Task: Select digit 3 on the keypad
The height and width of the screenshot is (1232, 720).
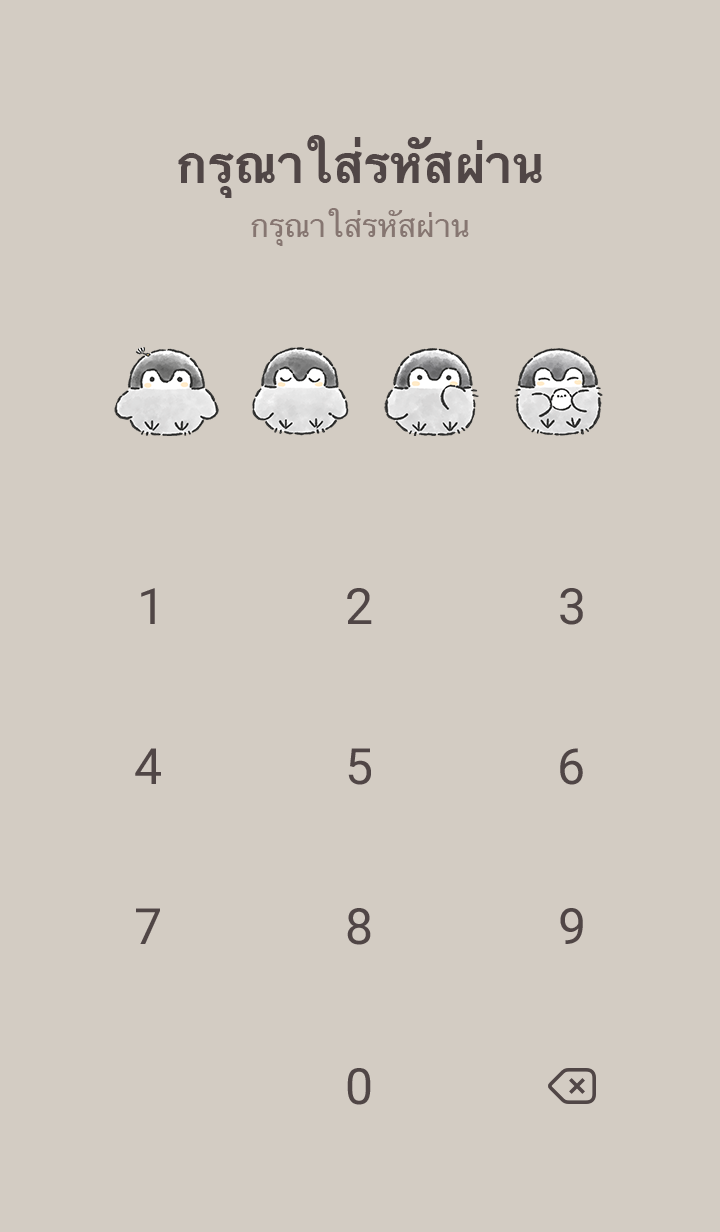Action: click(x=571, y=607)
